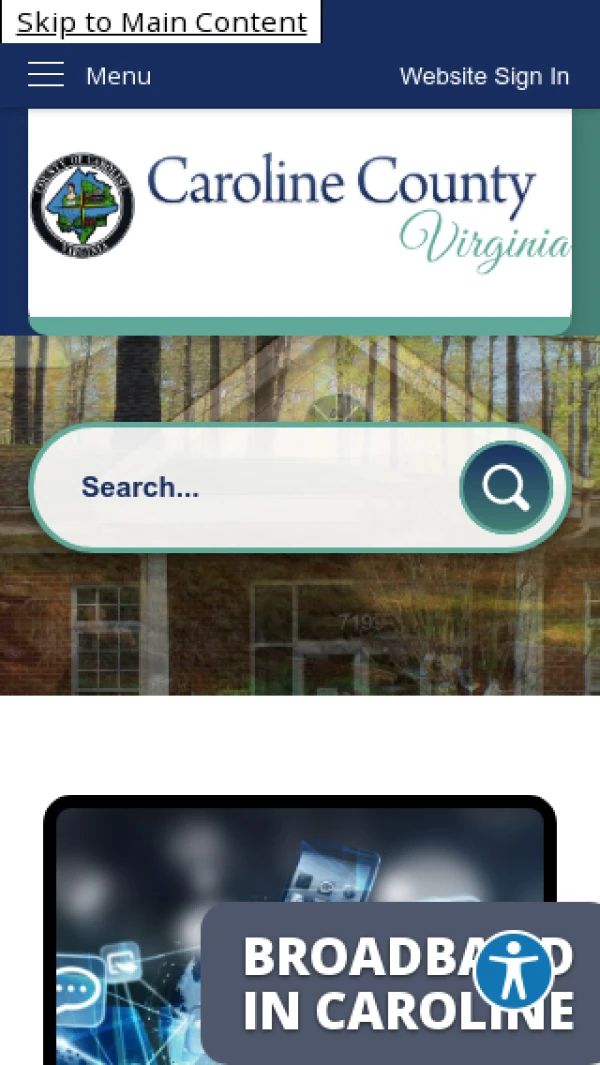
Task: Open the hamburger Menu
Action: tap(88, 76)
